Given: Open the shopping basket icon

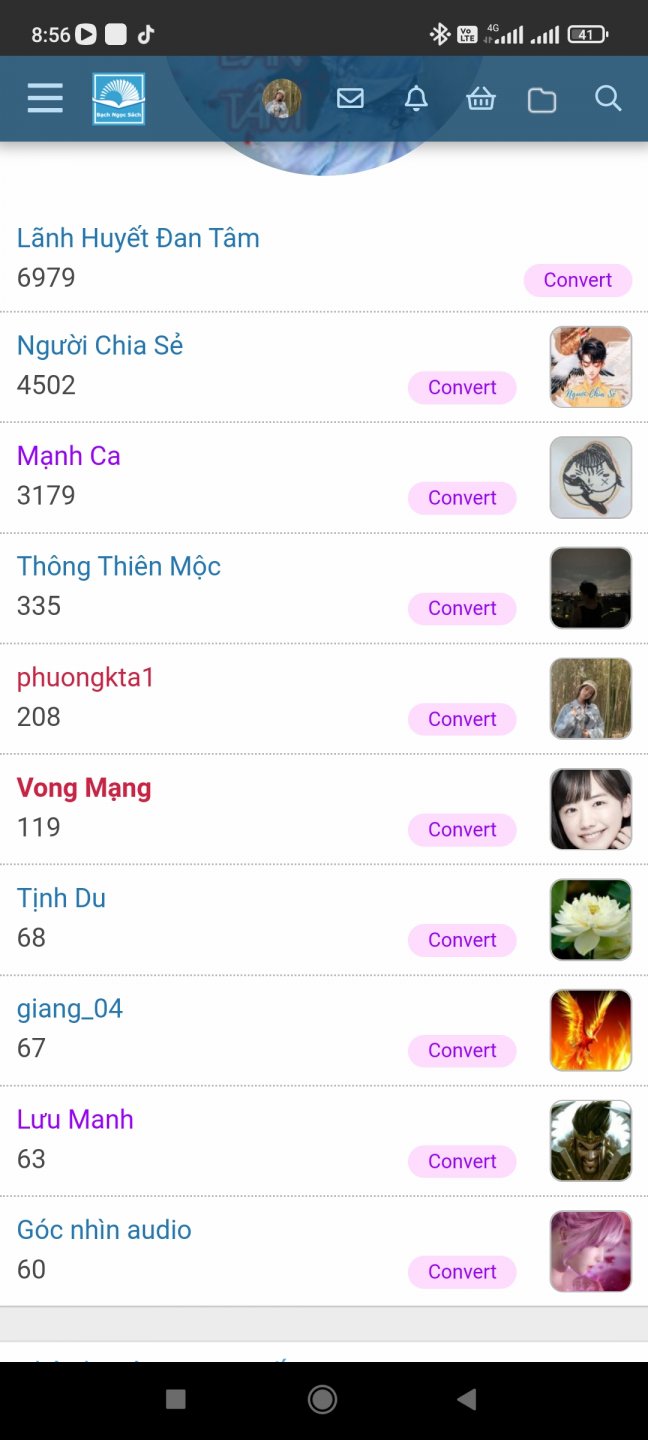Looking at the screenshot, I should click(481, 99).
